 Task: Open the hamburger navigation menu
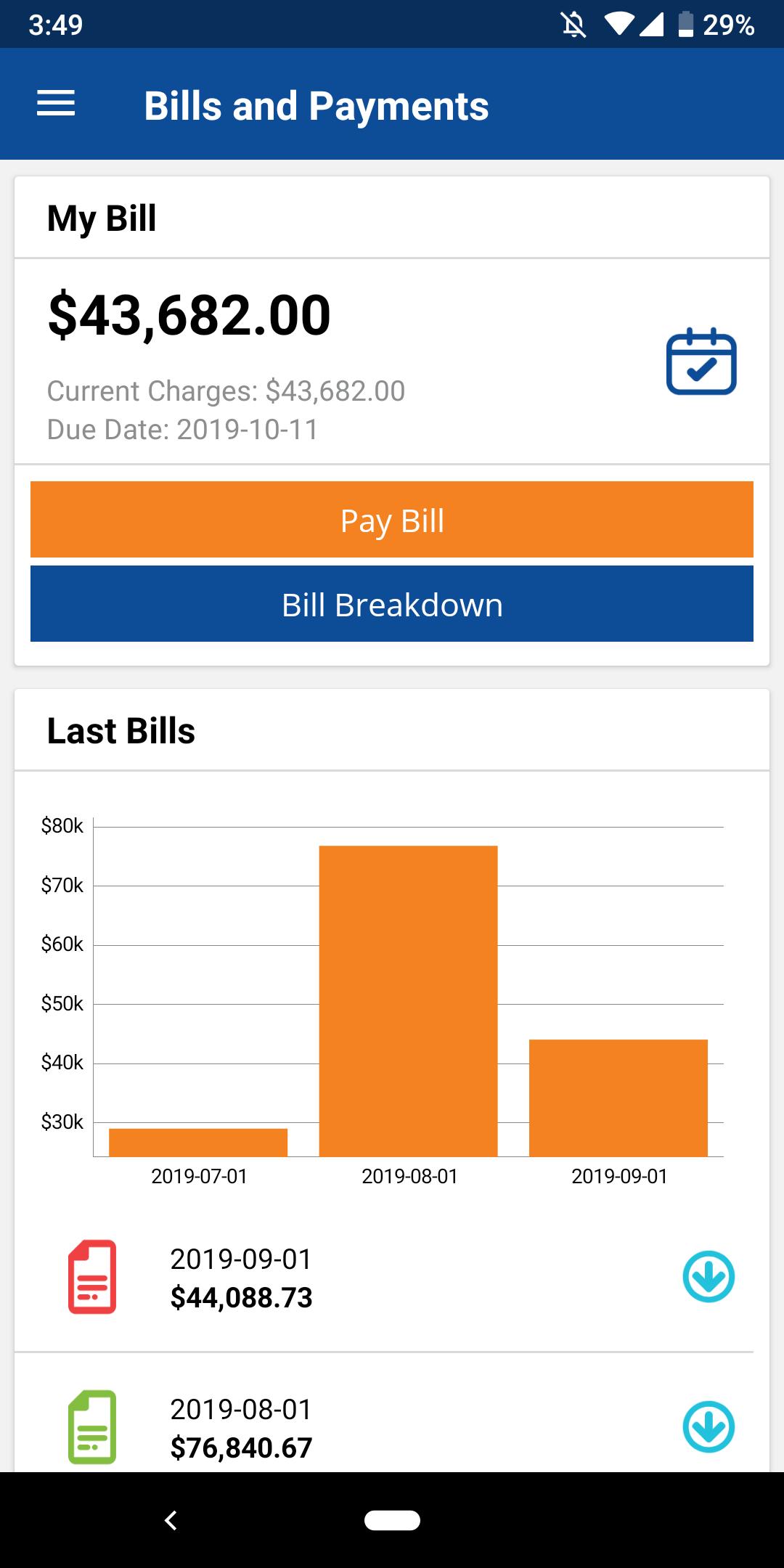pyautogui.click(x=56, y=104)
